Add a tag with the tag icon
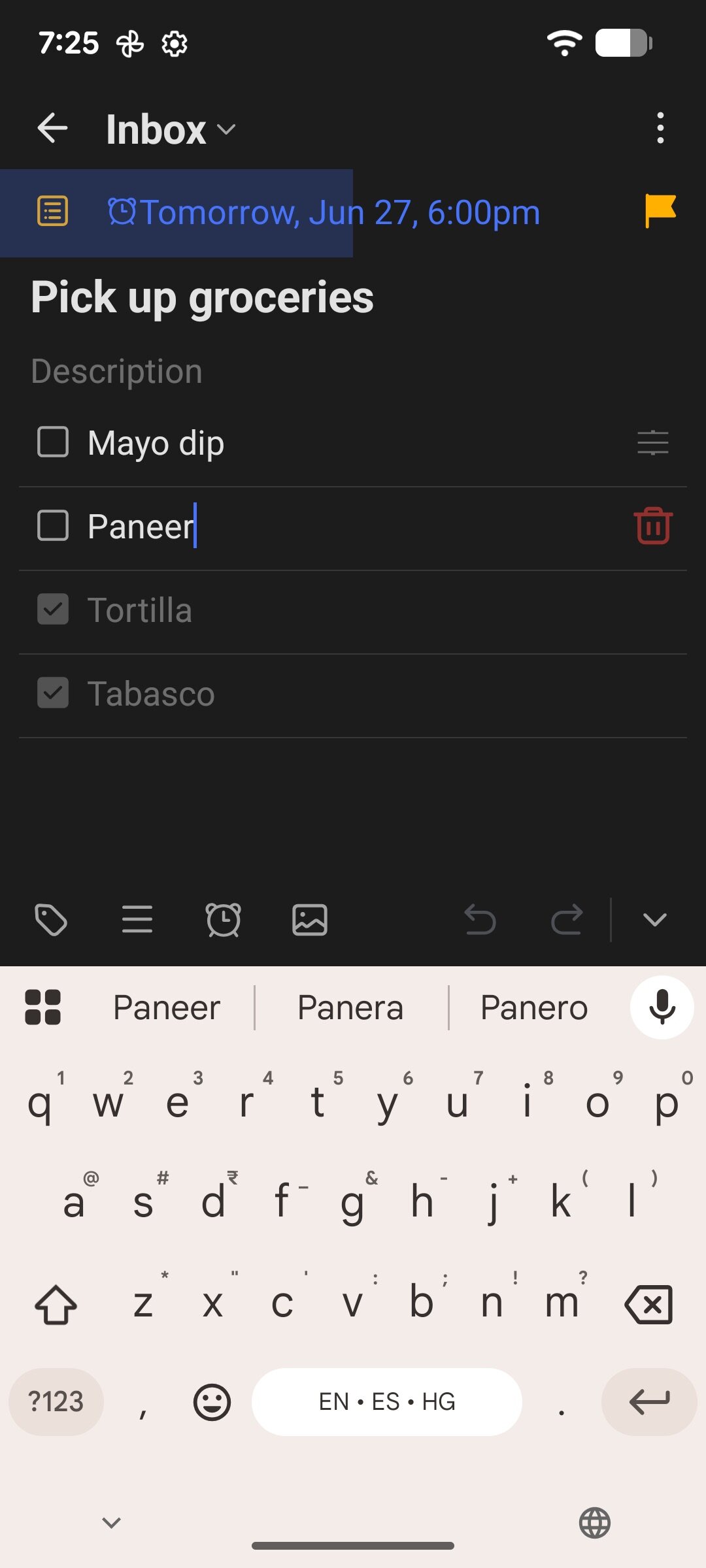This screenshot has width=706, height=1568. [51, 920]
